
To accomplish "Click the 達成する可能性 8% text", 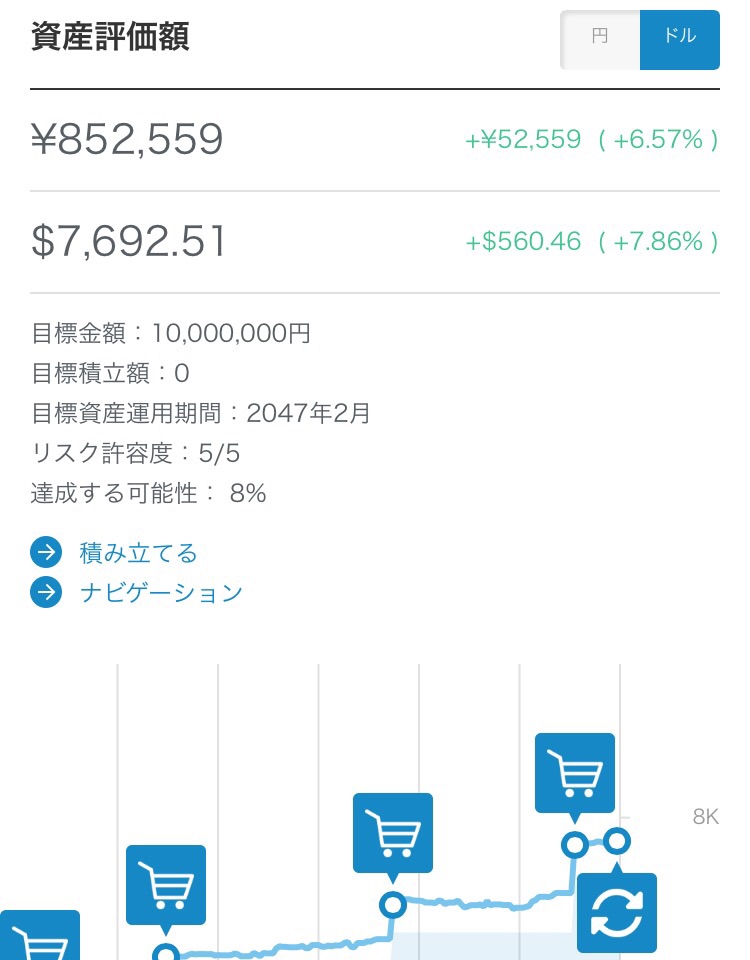I will point(147,493).
